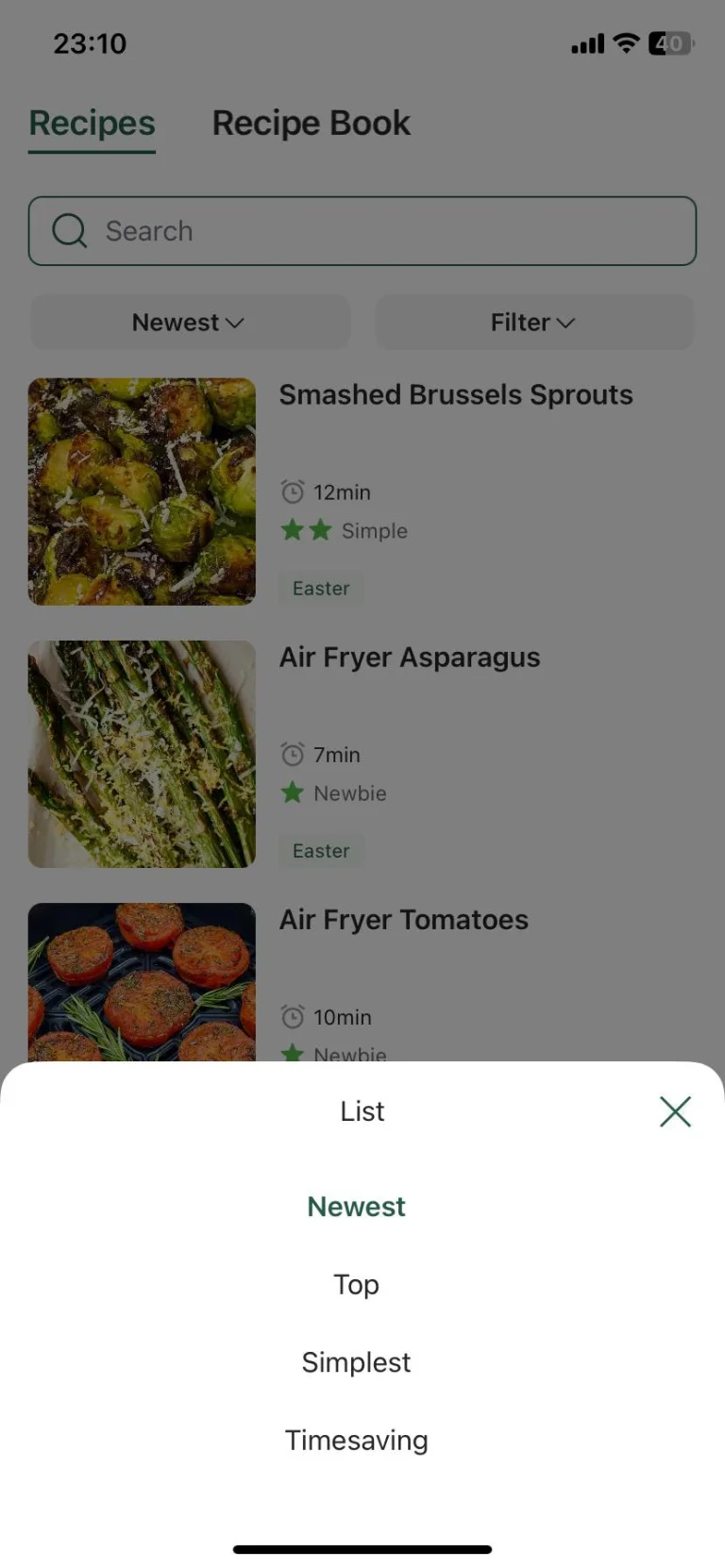Sort recipes by Top
The image size is (725, 1568).
click(x=357, y=1285)
